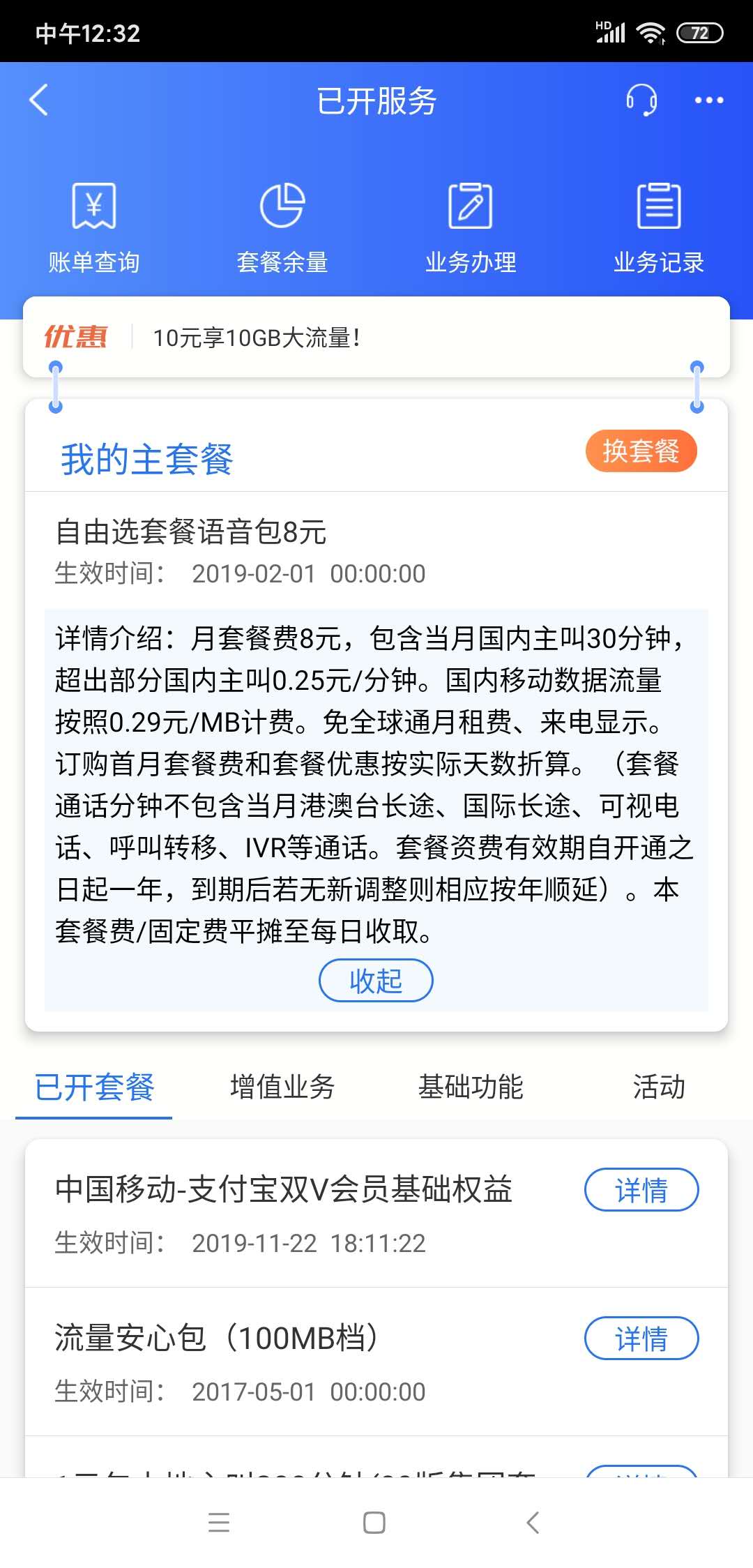Image resolution: width=753 pixels, height=1568 pixels.
Task: Open the three-dot overflow menu
Action: tap(708, 100)
